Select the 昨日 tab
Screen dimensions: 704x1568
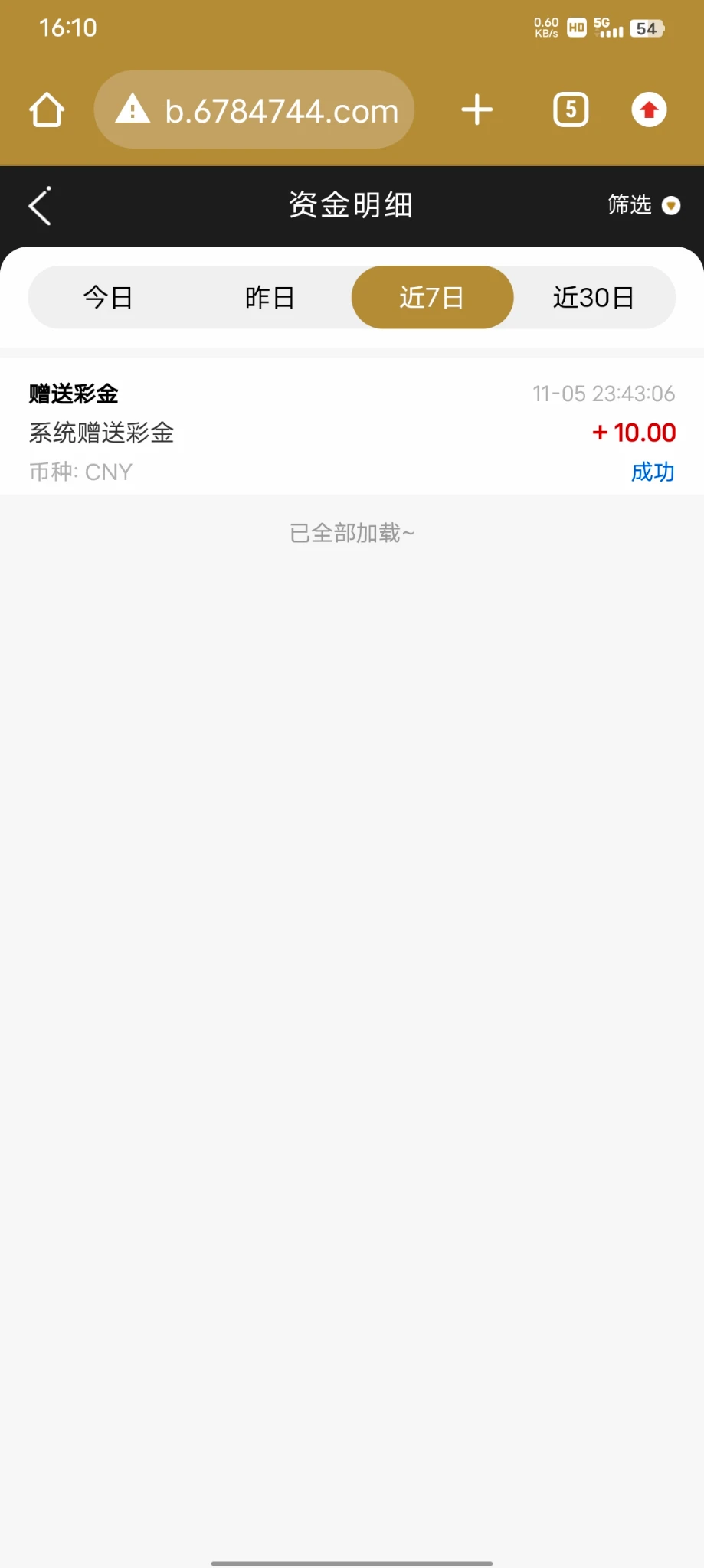click(x=270, y=297)
